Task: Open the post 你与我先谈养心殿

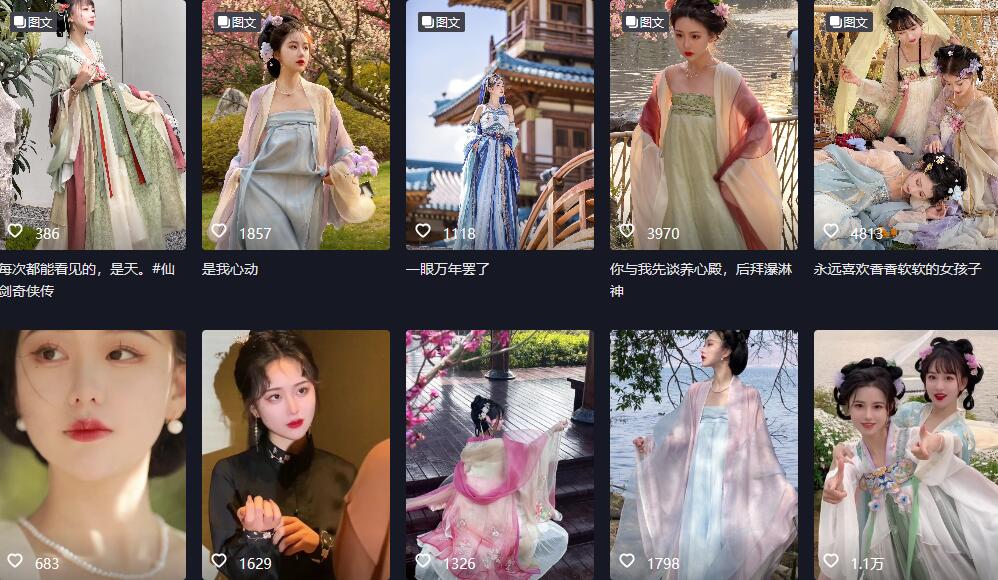Action: coord(703,125)
